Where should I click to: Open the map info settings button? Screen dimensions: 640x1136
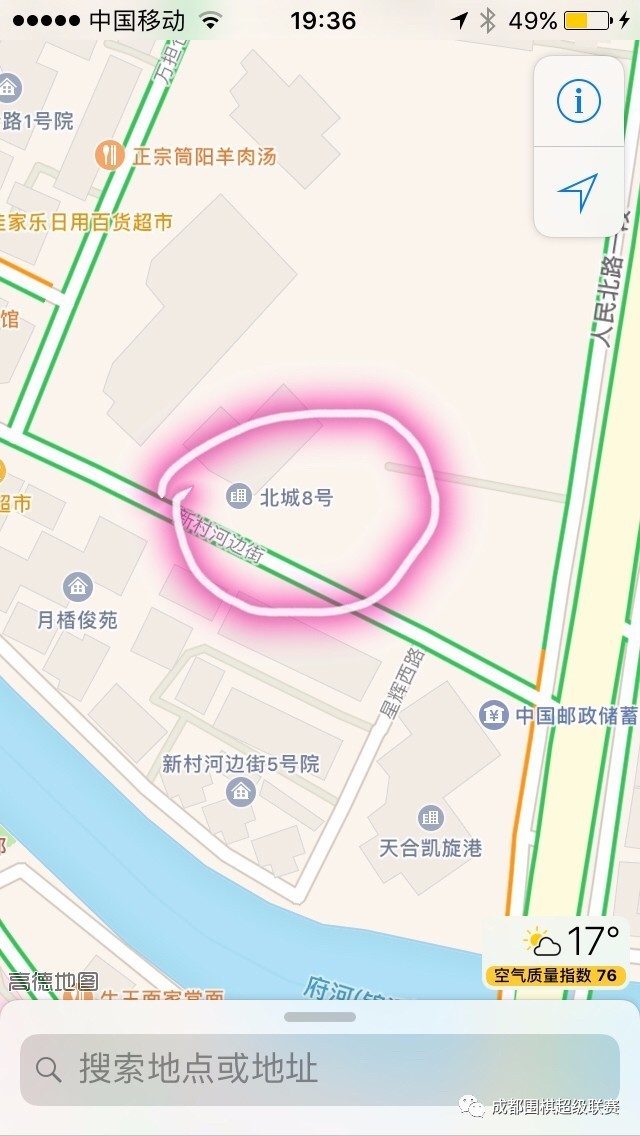[x=578, y=102]
